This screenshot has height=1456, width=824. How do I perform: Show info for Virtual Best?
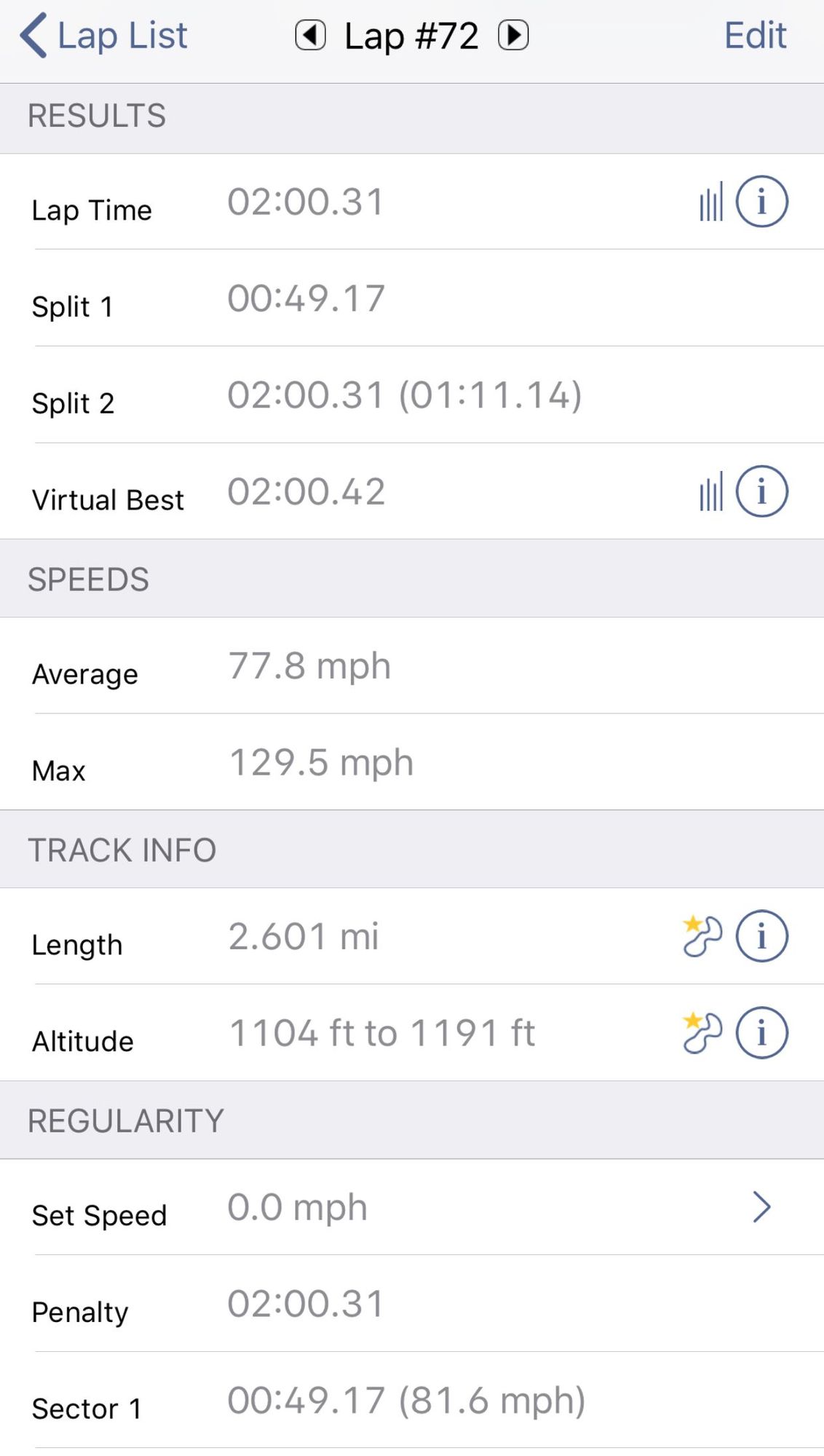coord(761,491)
